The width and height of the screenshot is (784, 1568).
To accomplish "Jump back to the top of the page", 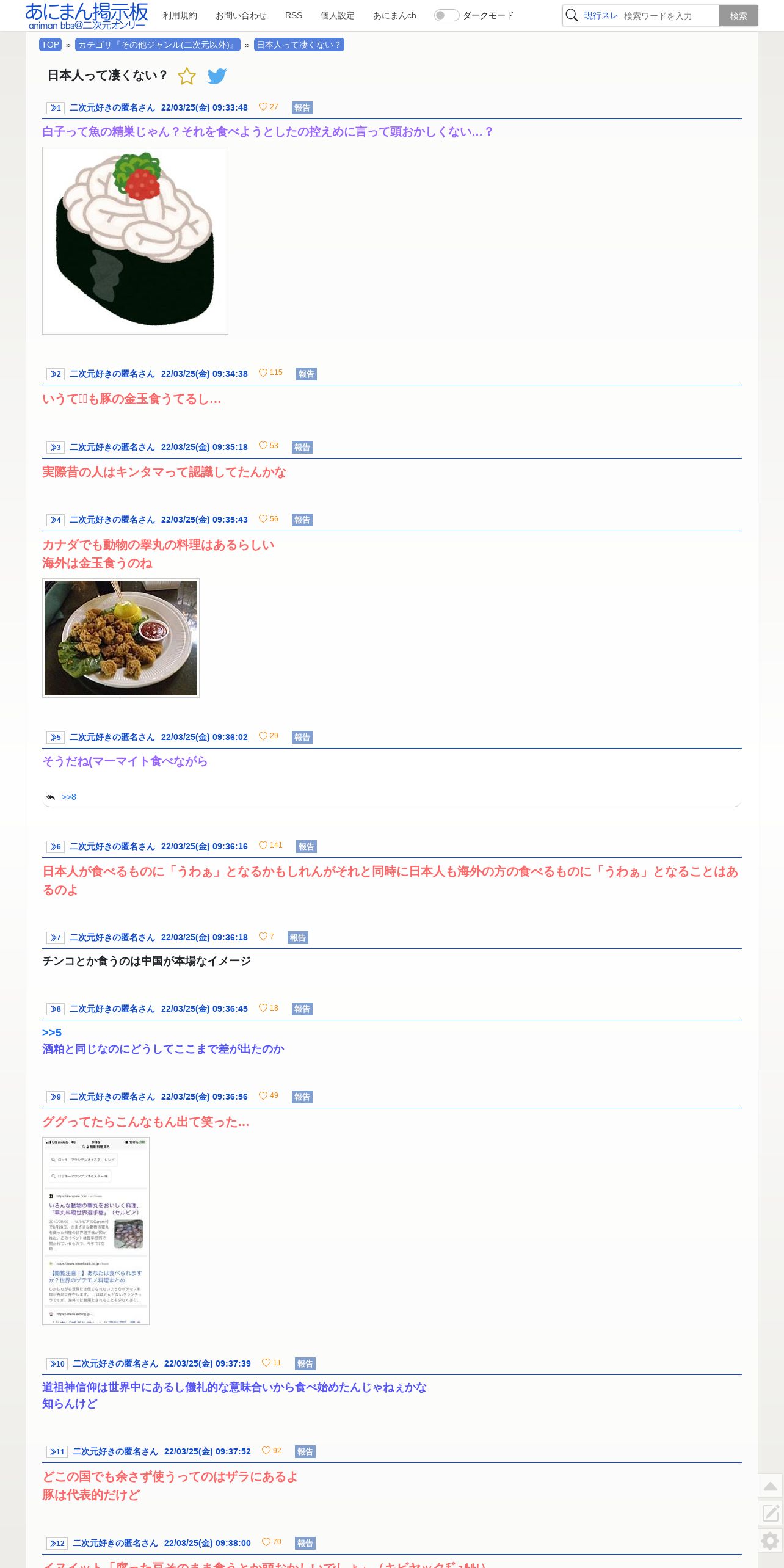I will (x=771, y=1486).
